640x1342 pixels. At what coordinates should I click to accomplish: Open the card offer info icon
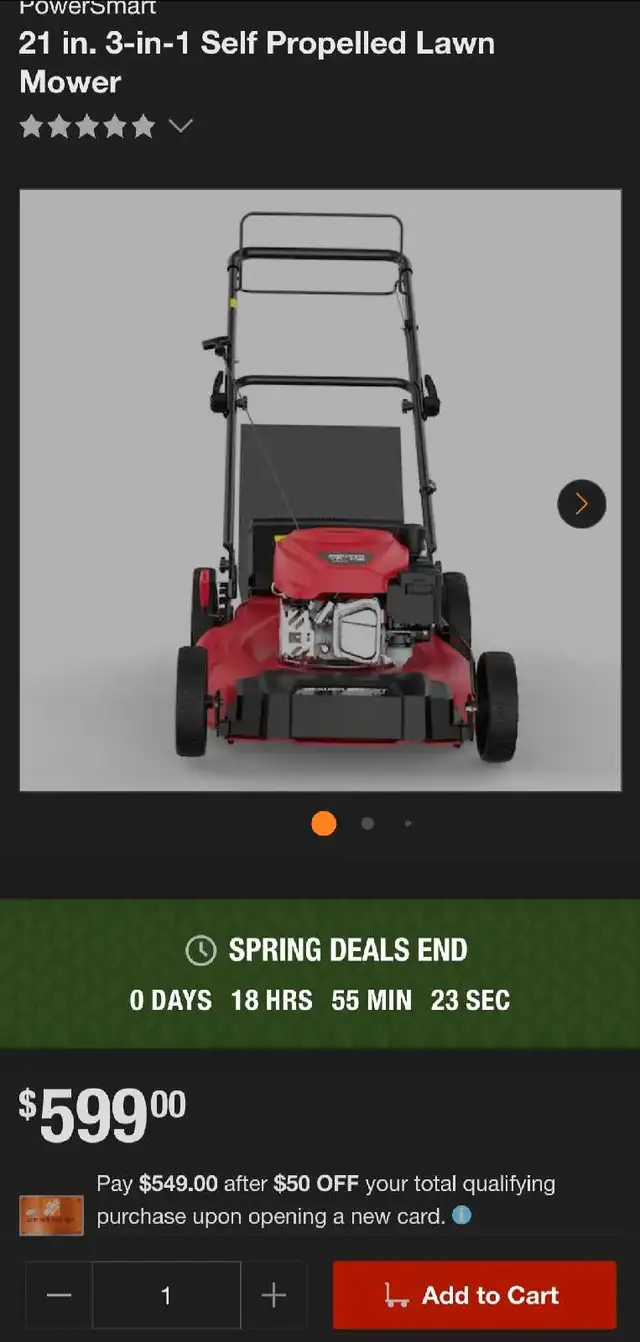(461, 1216)
